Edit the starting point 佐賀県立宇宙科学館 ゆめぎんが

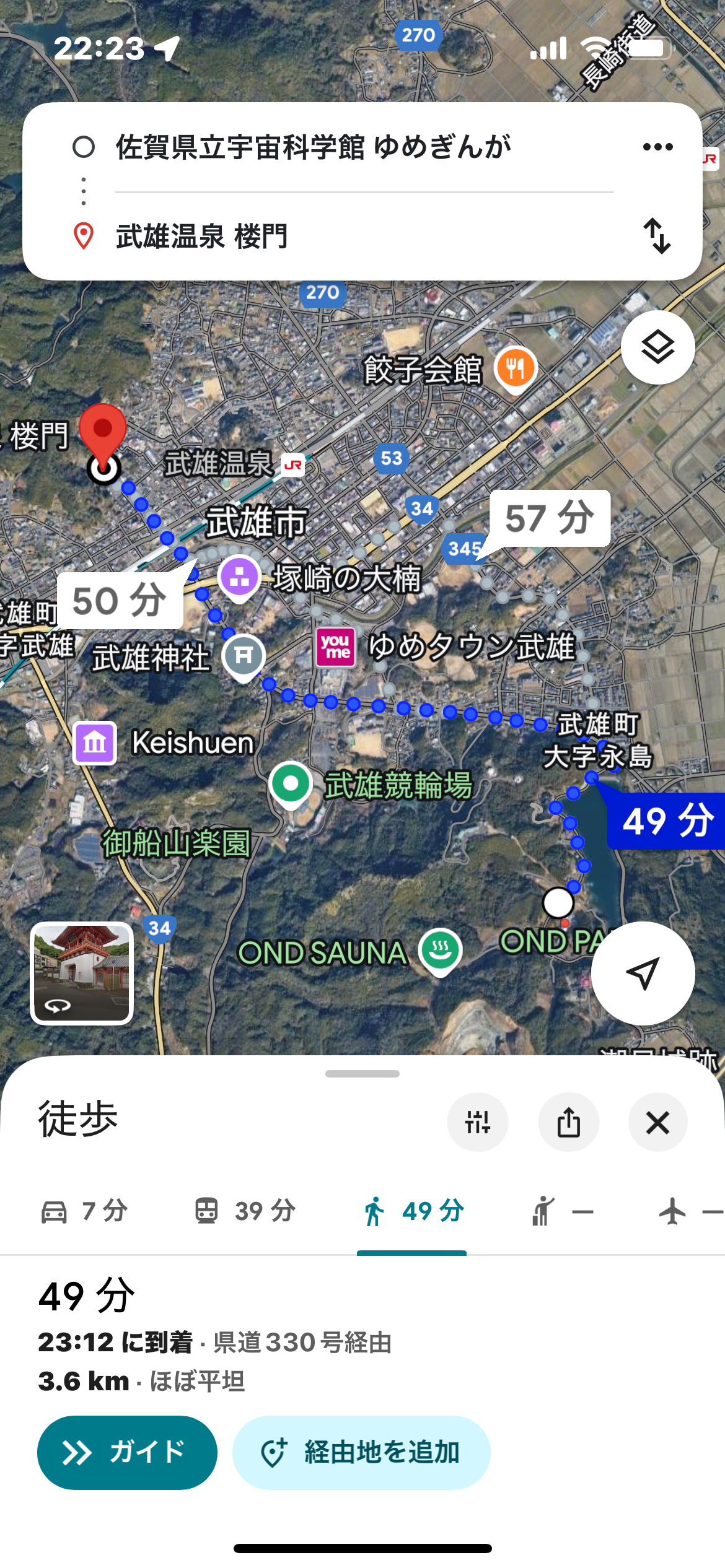[314, 147]
